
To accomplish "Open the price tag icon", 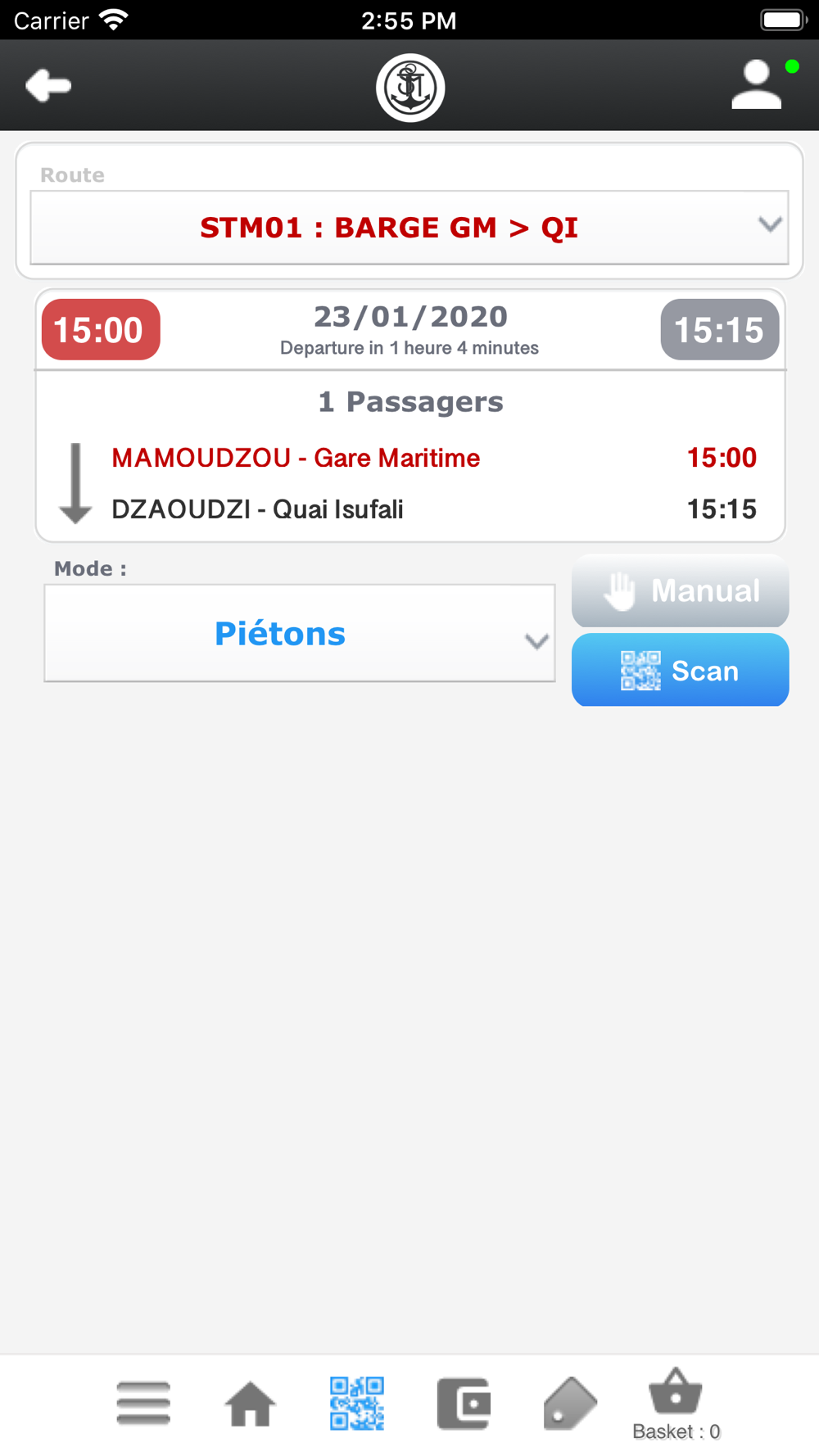I will coord(570,1404).
